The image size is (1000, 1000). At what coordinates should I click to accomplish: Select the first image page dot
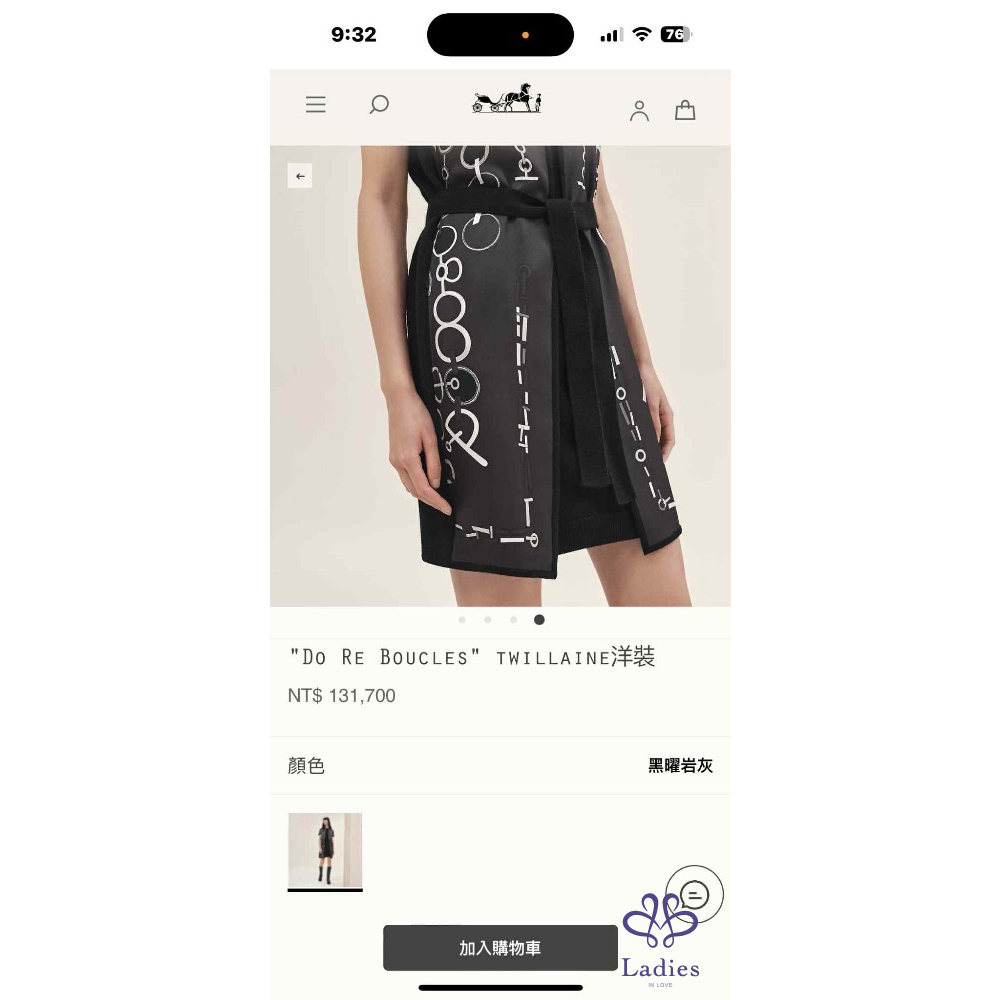click(462, 620)
